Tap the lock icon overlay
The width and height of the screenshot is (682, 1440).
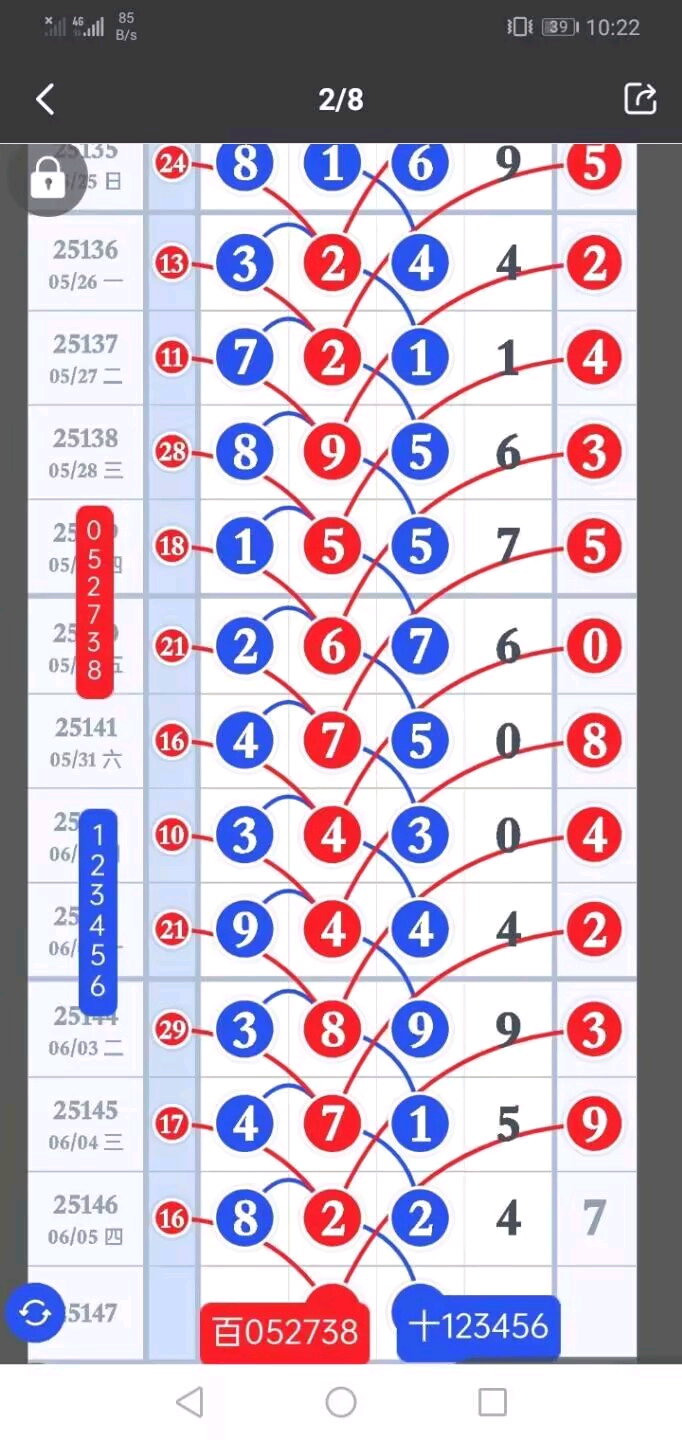[x=46, y=179]
